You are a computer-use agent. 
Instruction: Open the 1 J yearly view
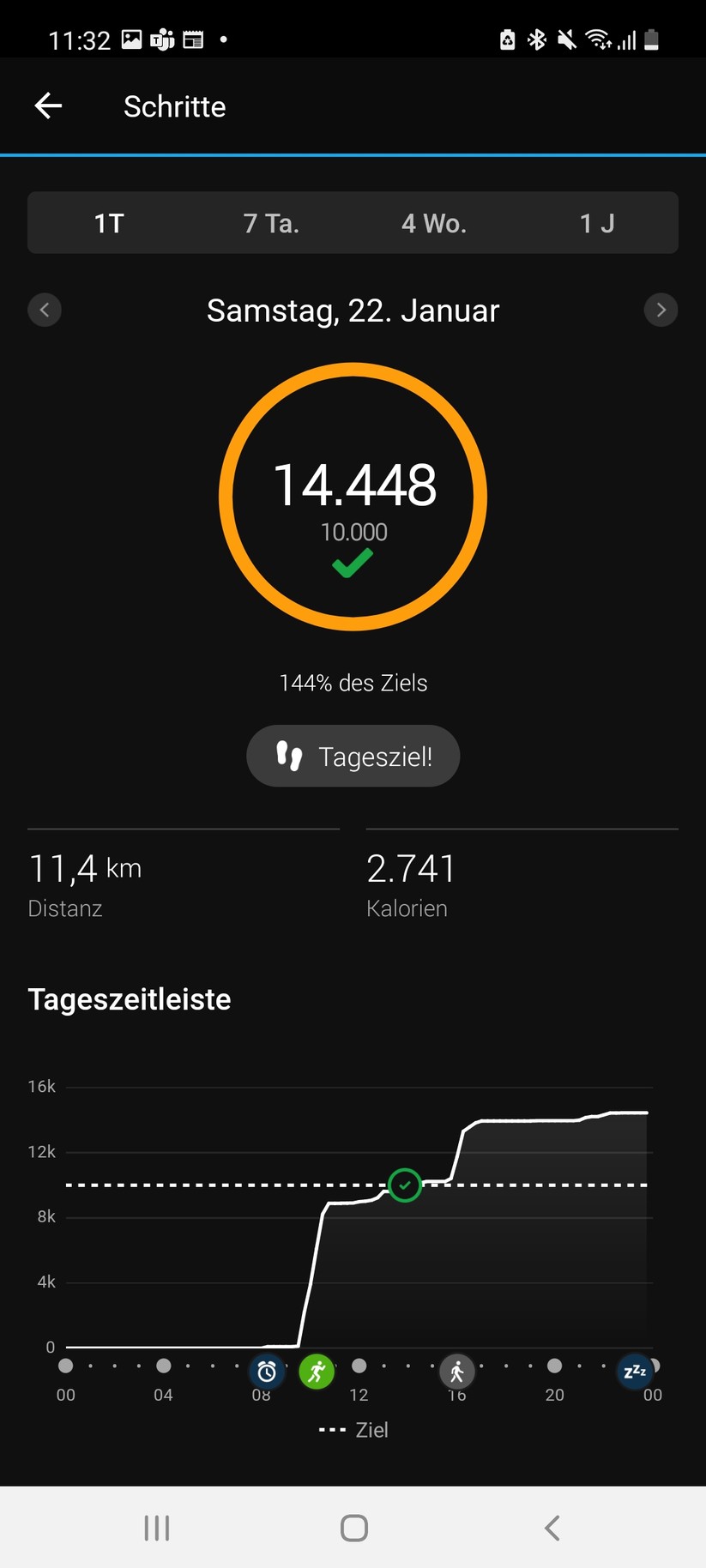pyautogui.click(x=597, y=223)
